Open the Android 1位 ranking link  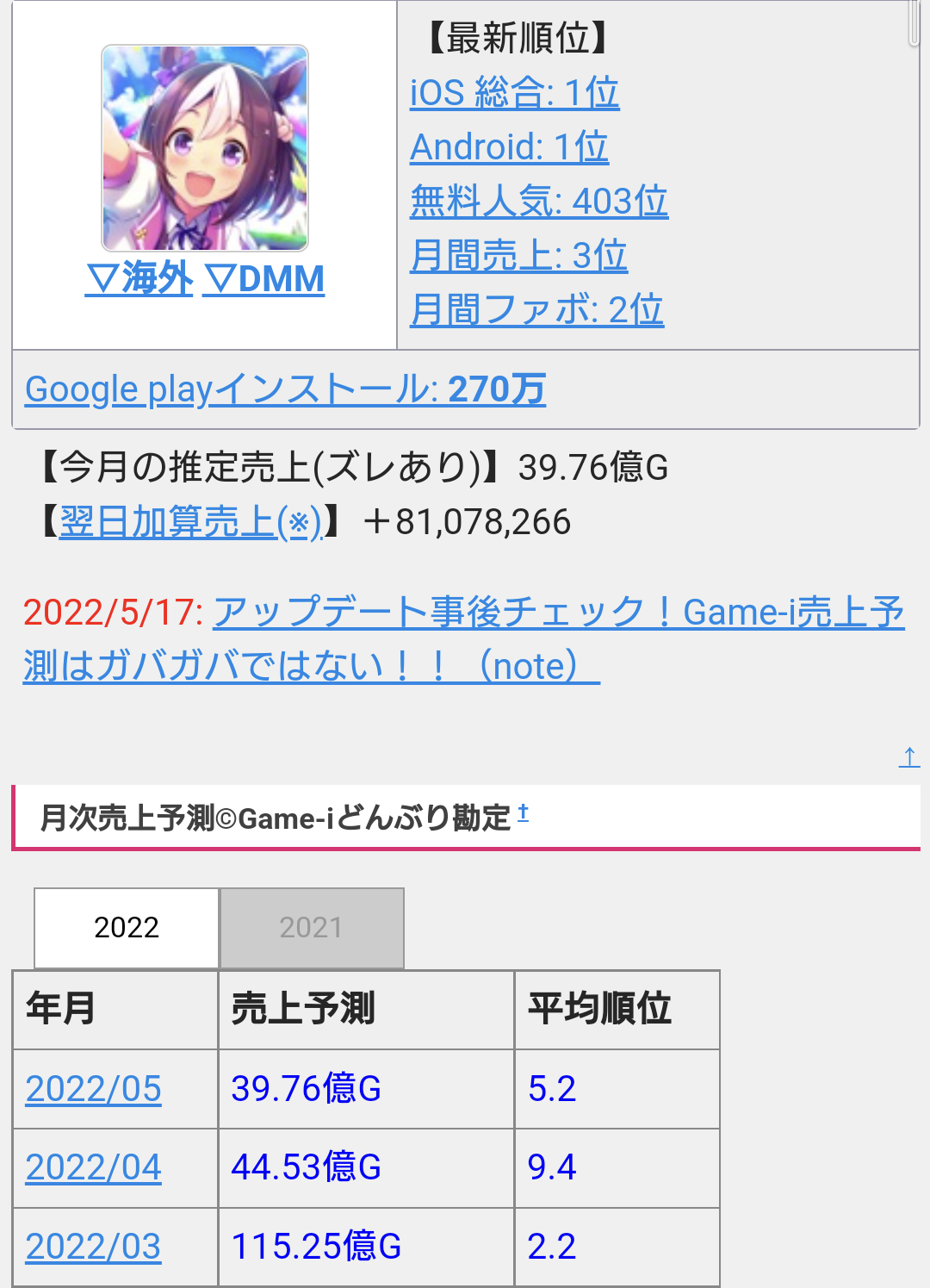coord(509,147)
